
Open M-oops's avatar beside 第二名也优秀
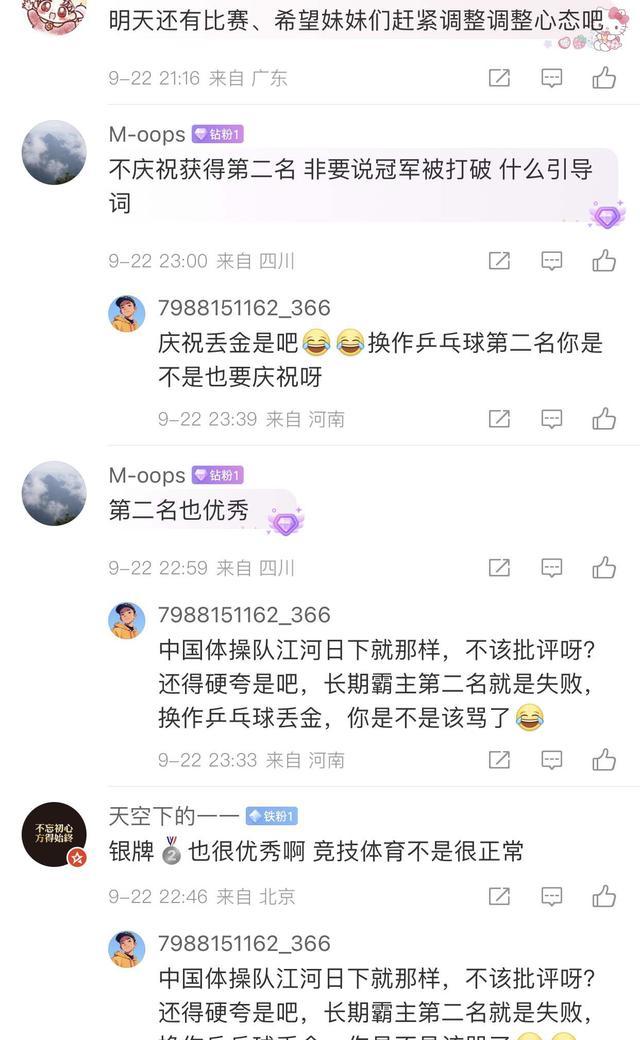[x=54, y=493]
